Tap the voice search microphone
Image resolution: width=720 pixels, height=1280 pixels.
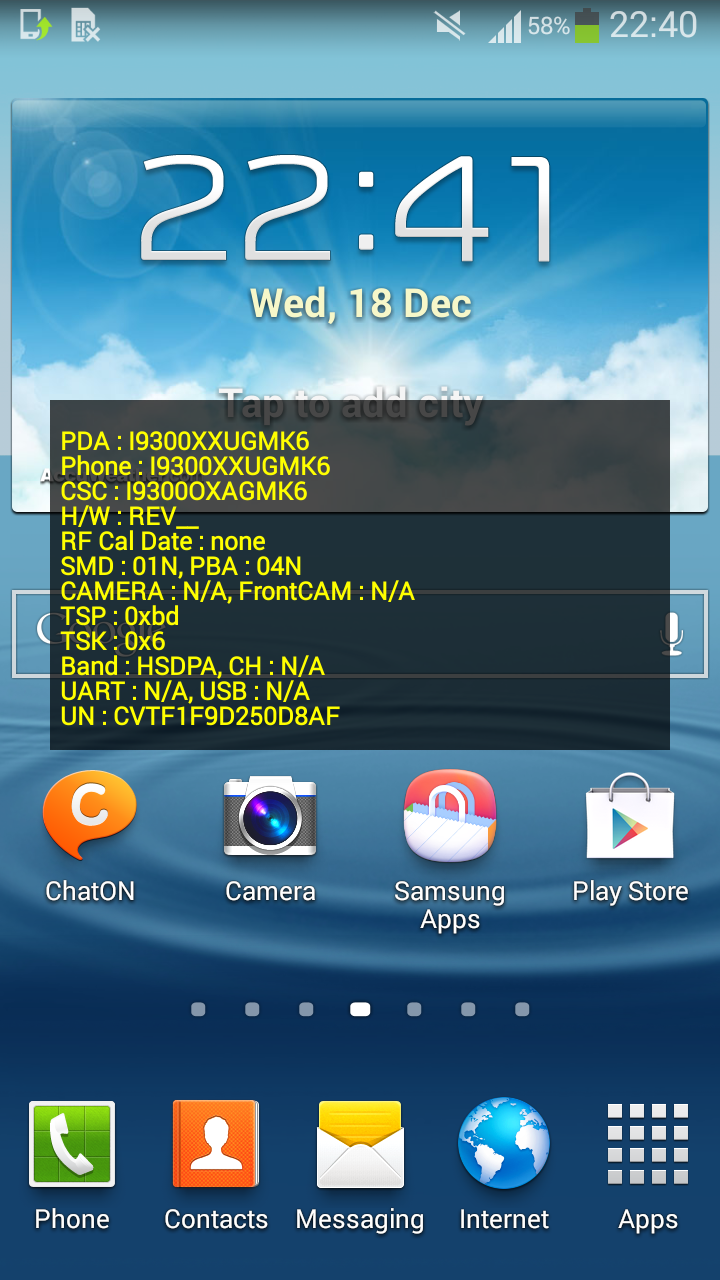tap(673, 634)
